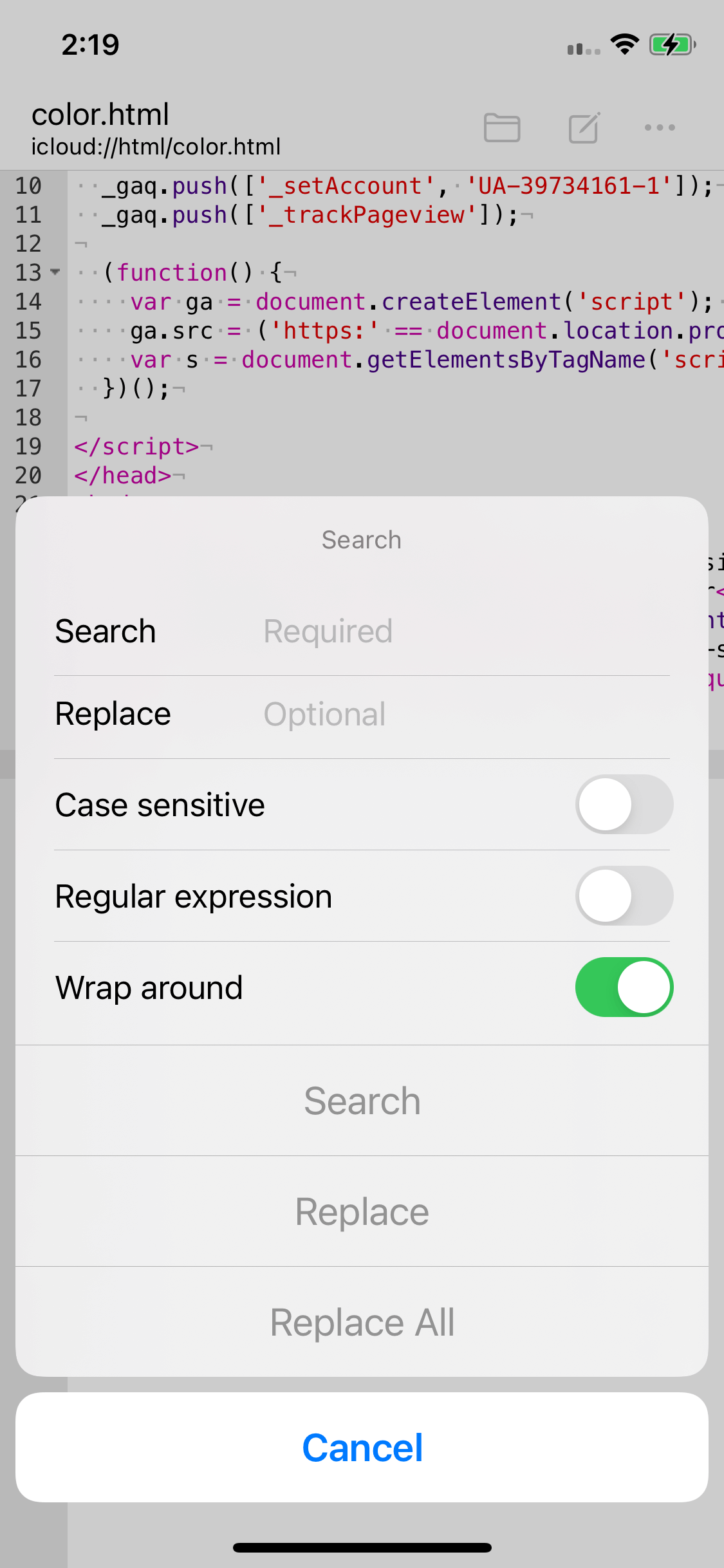Enable the Case sensitive switch
The width and height of the screenshot is (724, 1568).
pyautogui.click(x=624, y=805)
